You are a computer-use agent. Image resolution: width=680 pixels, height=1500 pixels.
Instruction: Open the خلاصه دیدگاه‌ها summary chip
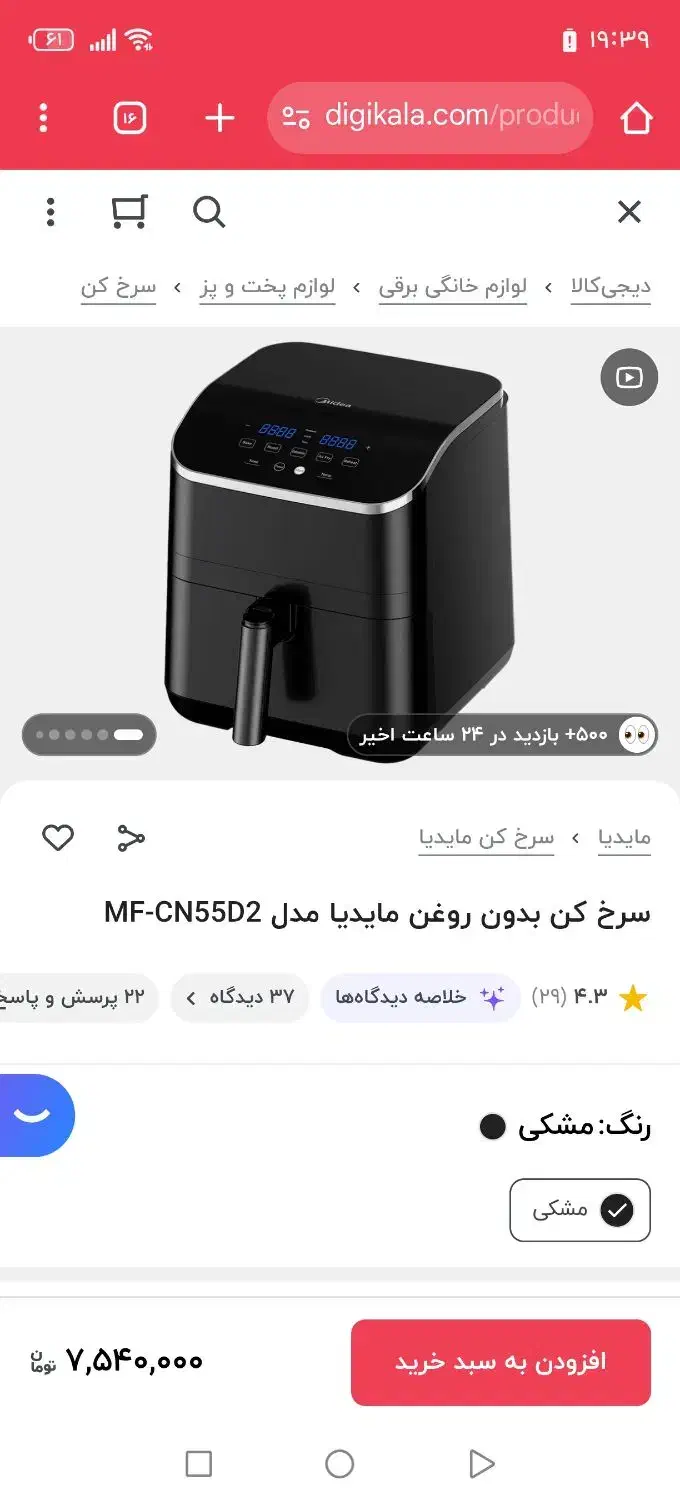tap(420, 997)
